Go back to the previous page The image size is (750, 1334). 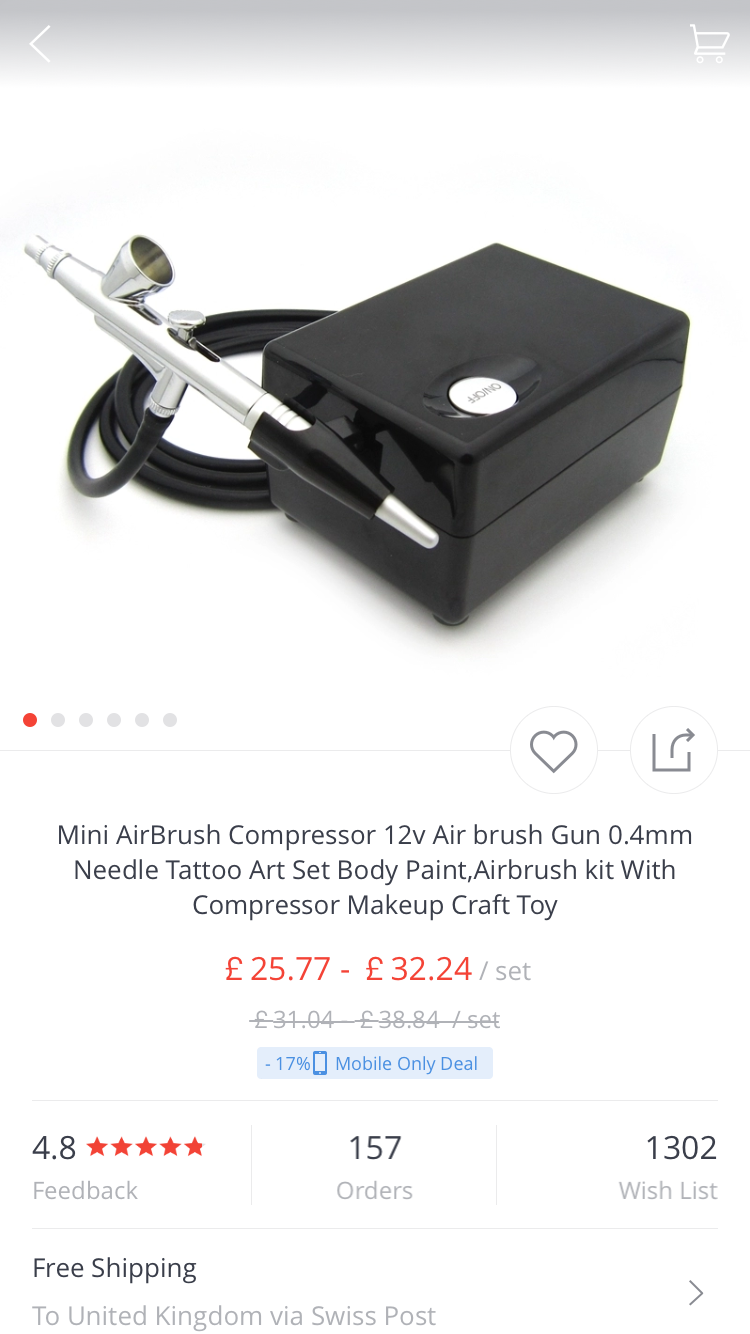click(40, 45)
